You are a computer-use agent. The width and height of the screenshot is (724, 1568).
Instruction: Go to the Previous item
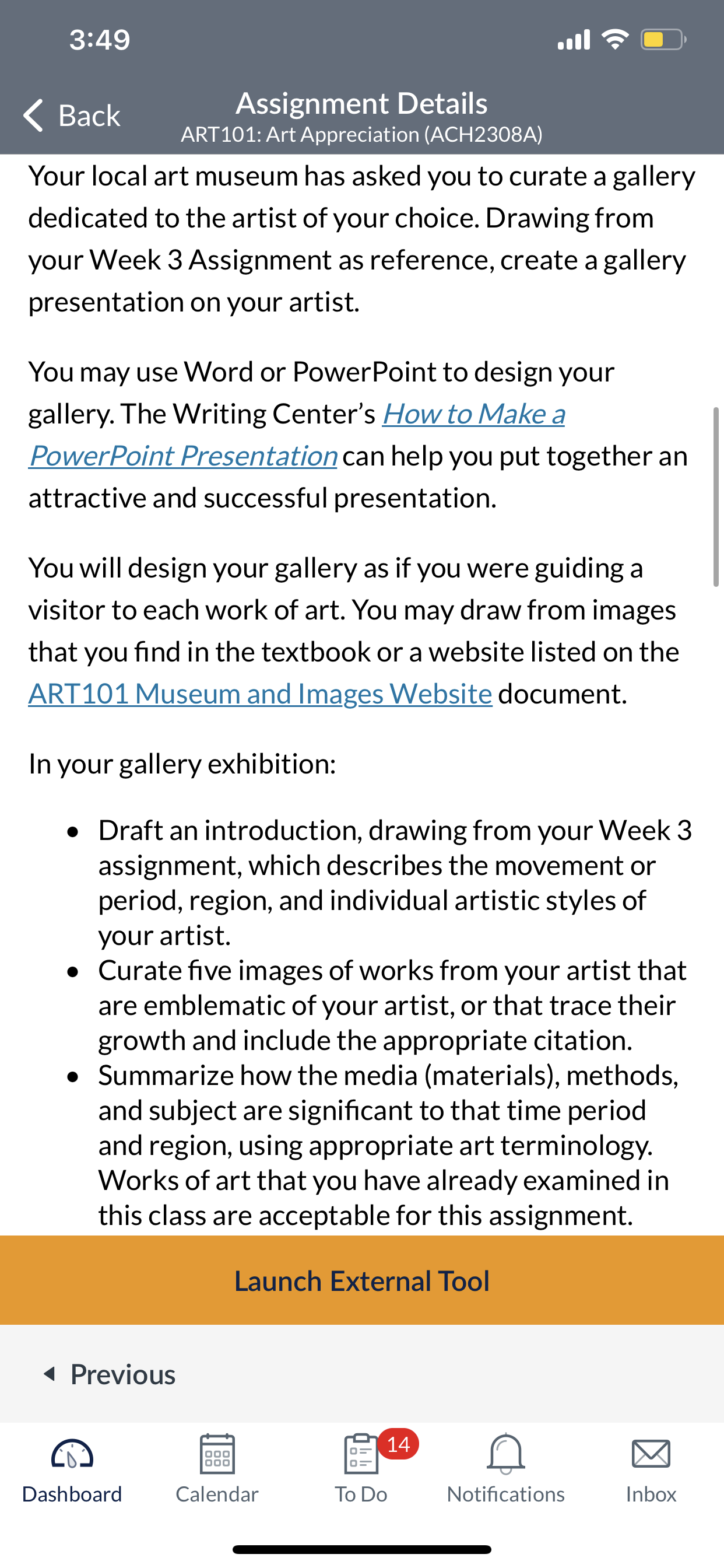[110, 1374]
